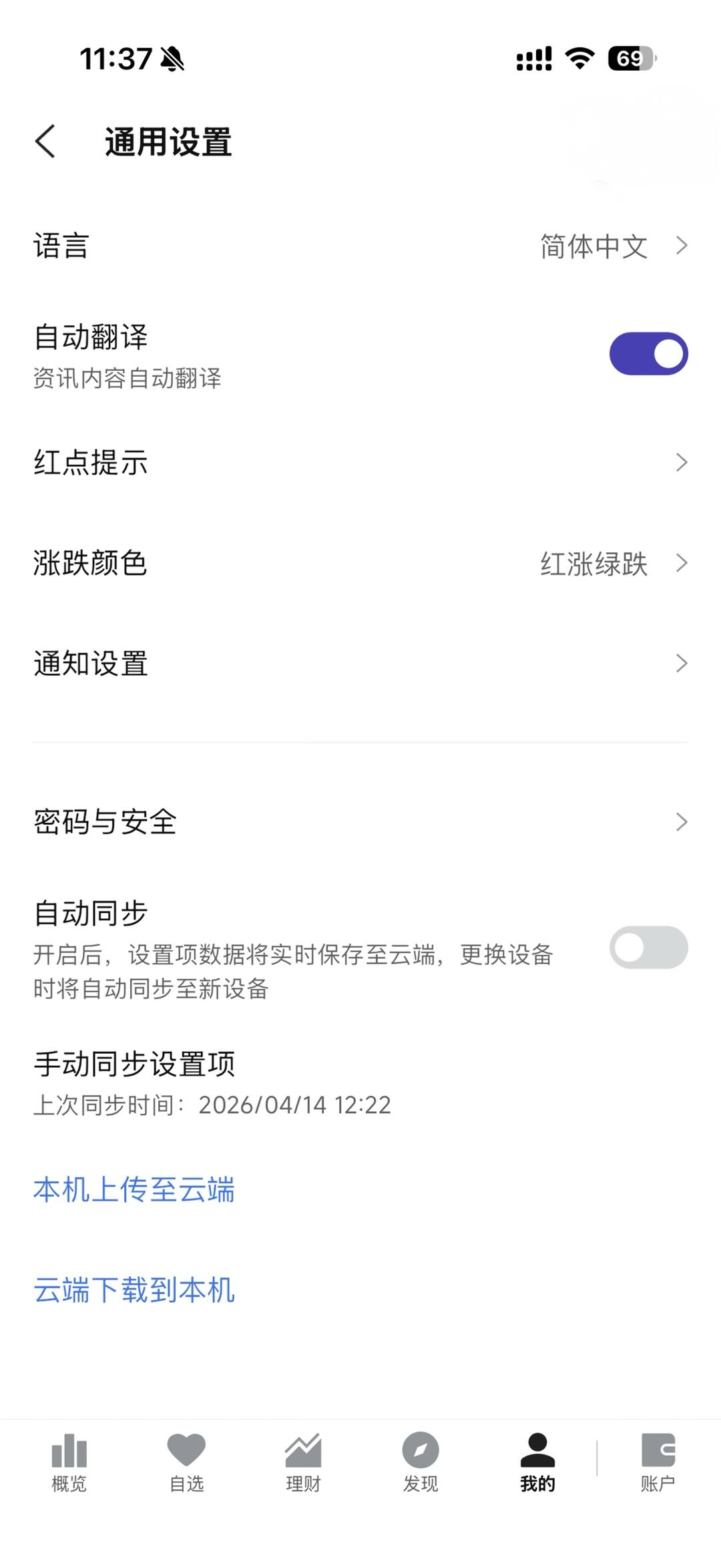Open the 账户 tab
The width and height of the screenshot is (721, 1568).
658,1462
